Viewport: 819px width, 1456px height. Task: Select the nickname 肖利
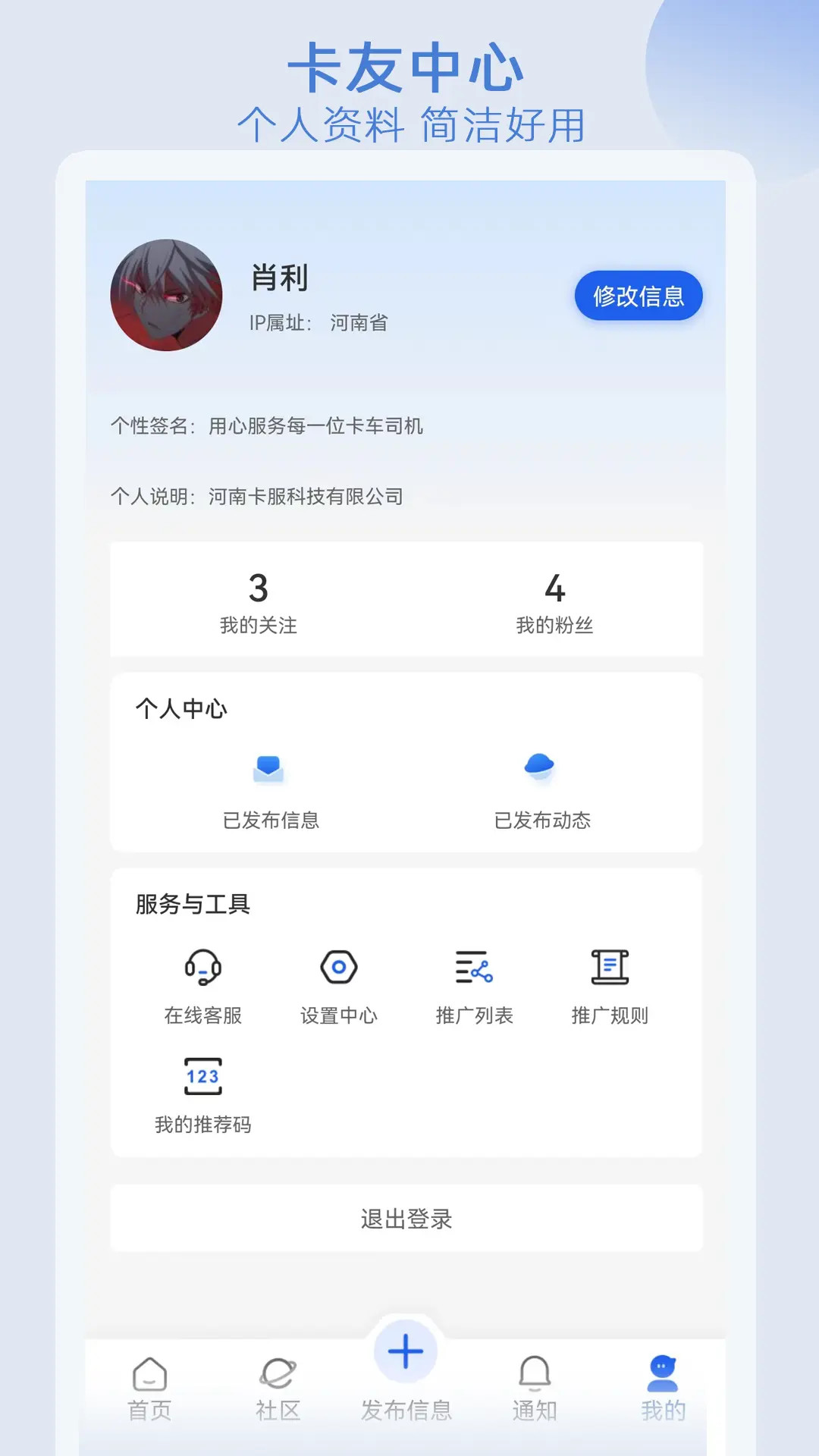coord(278,281)
